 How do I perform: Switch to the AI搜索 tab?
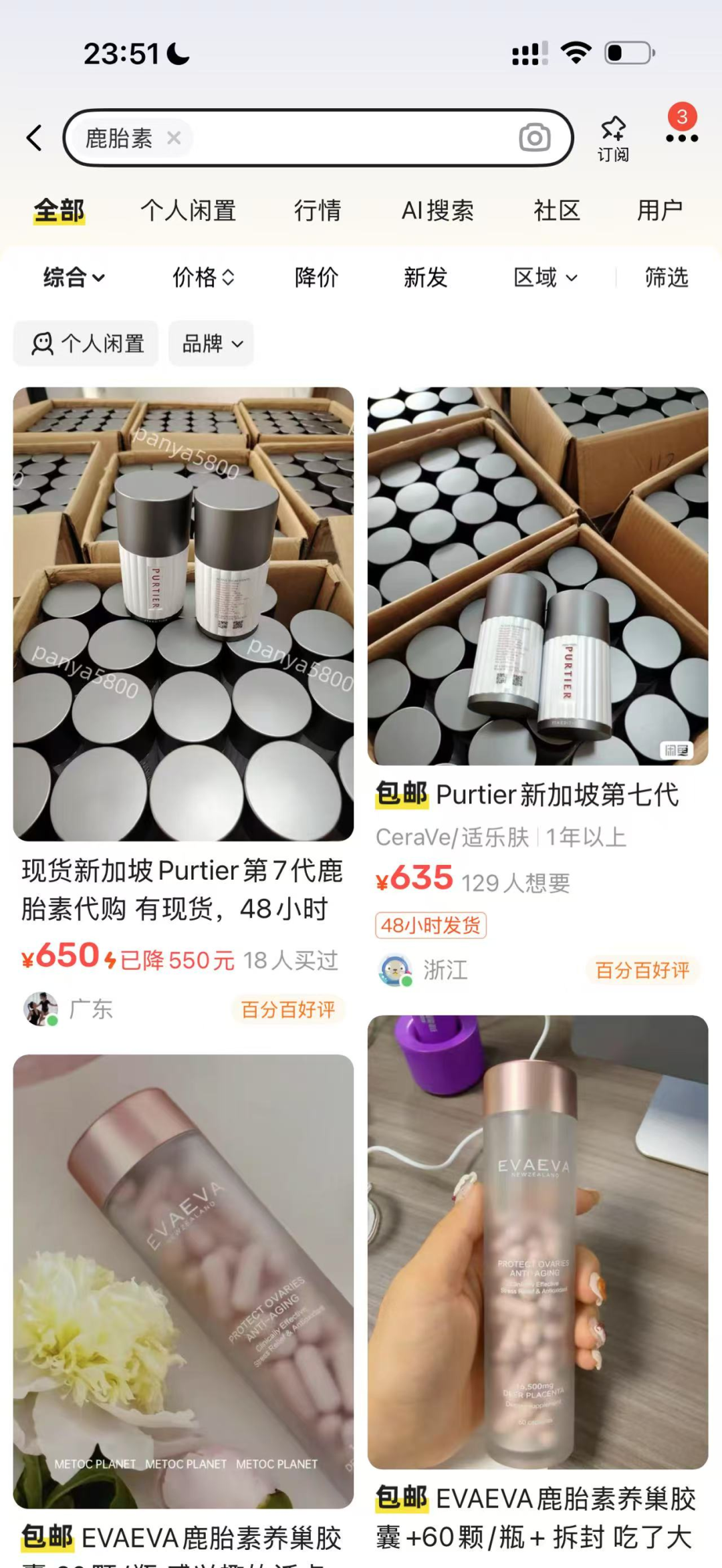pos(437,211)
